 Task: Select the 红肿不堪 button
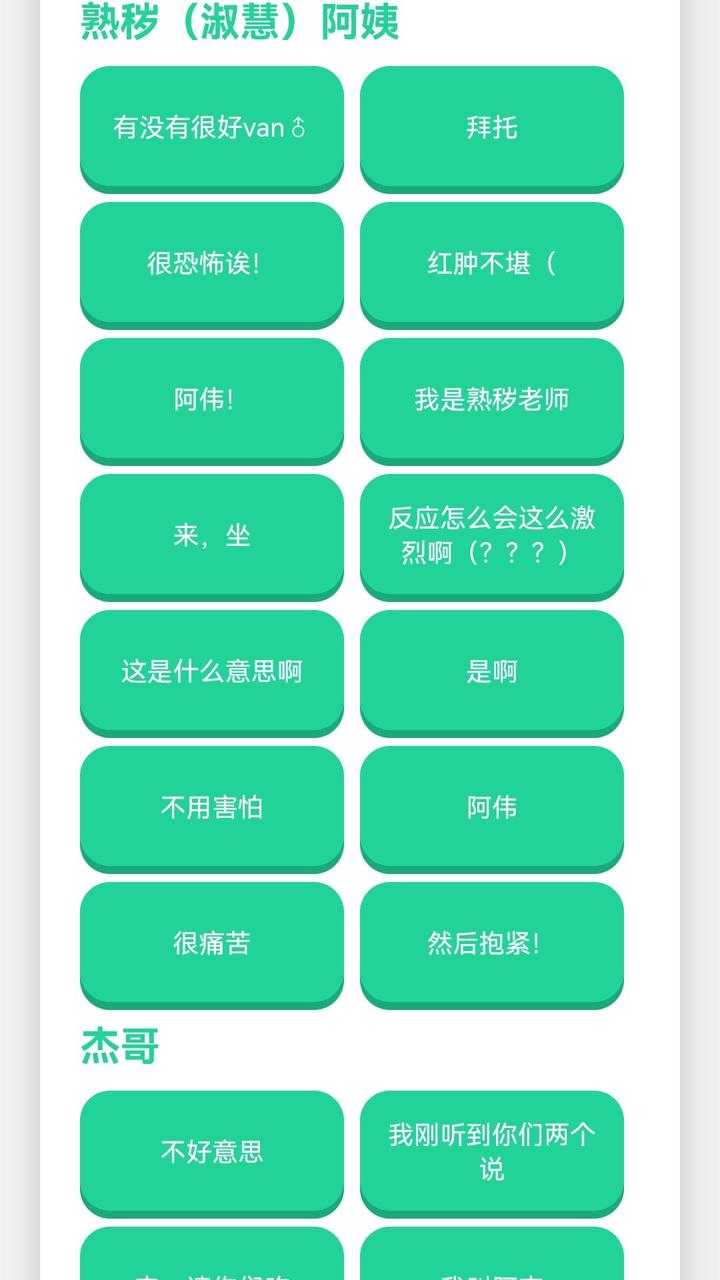click(x=491, y=263)
